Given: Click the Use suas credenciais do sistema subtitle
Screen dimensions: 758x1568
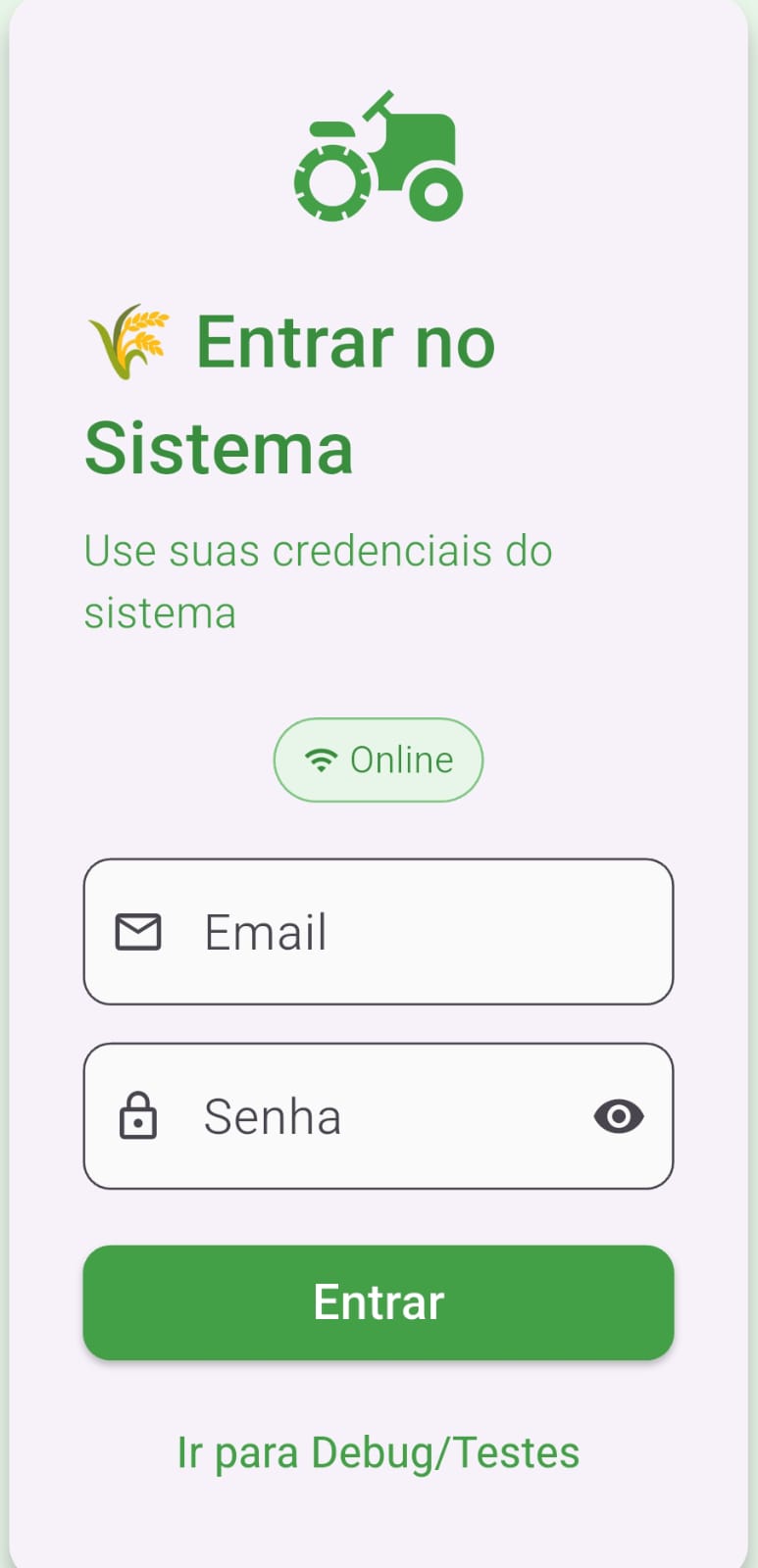Looking at the screenshot, I should [319, 578].
